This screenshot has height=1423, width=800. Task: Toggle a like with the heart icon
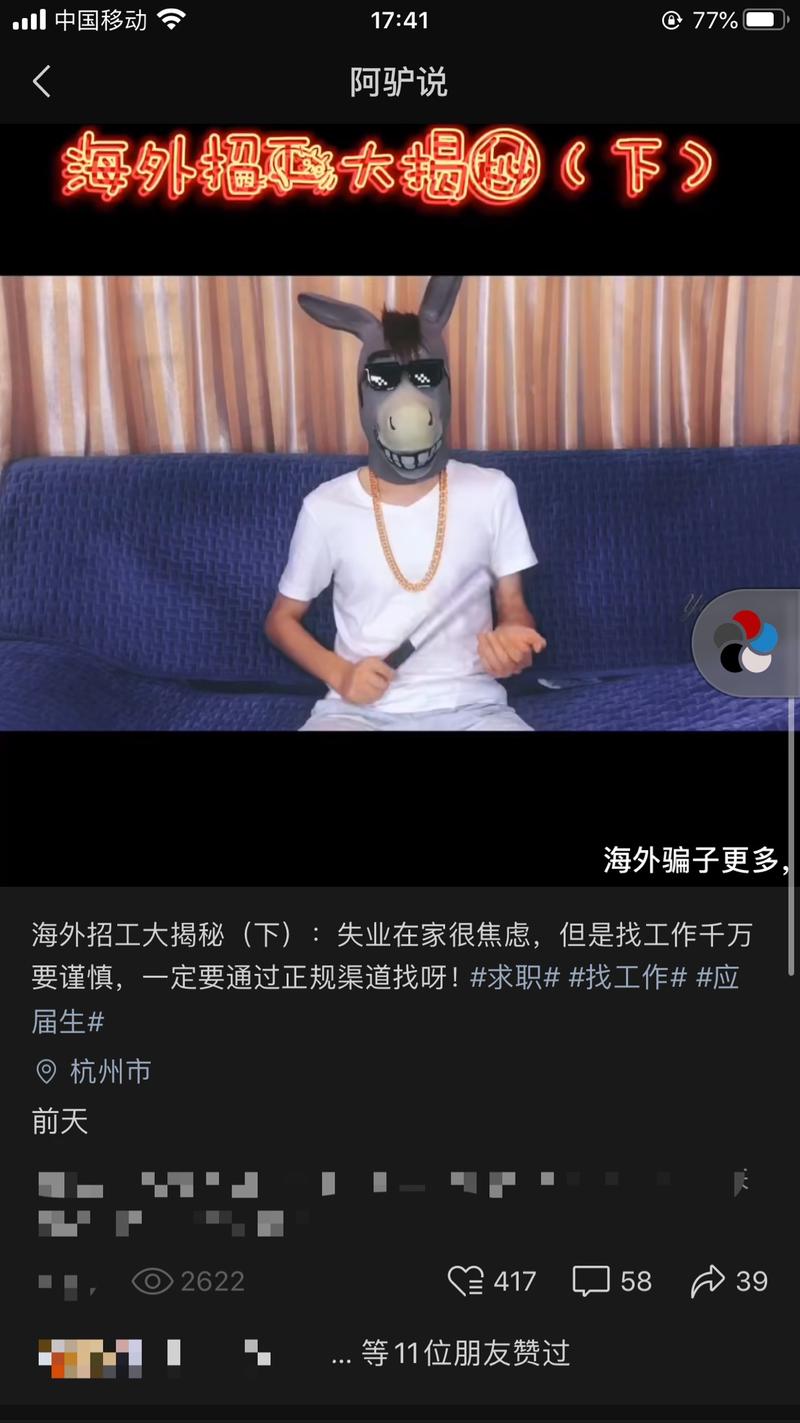466,1280
